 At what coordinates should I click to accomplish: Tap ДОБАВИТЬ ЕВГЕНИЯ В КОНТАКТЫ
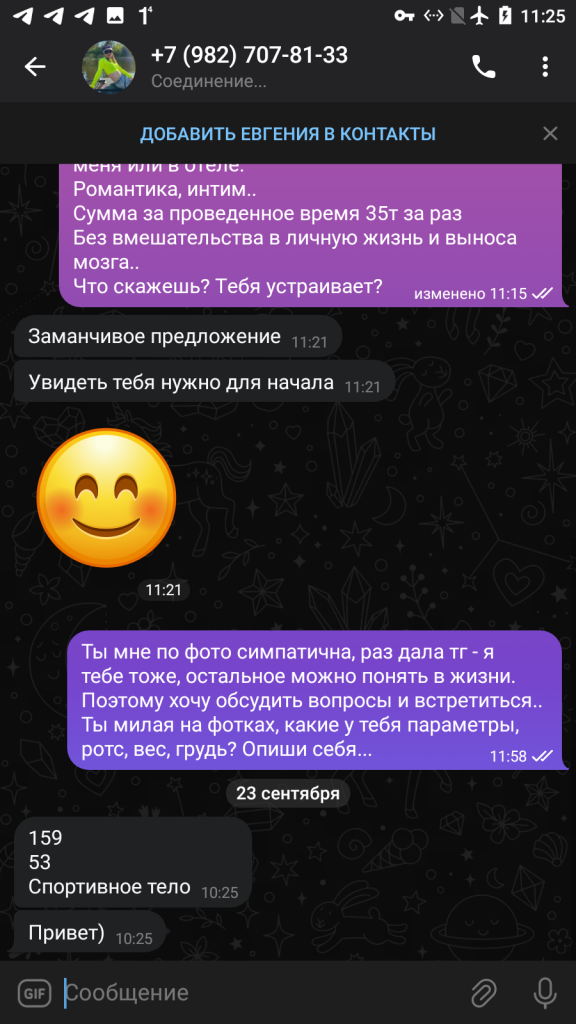288,135
